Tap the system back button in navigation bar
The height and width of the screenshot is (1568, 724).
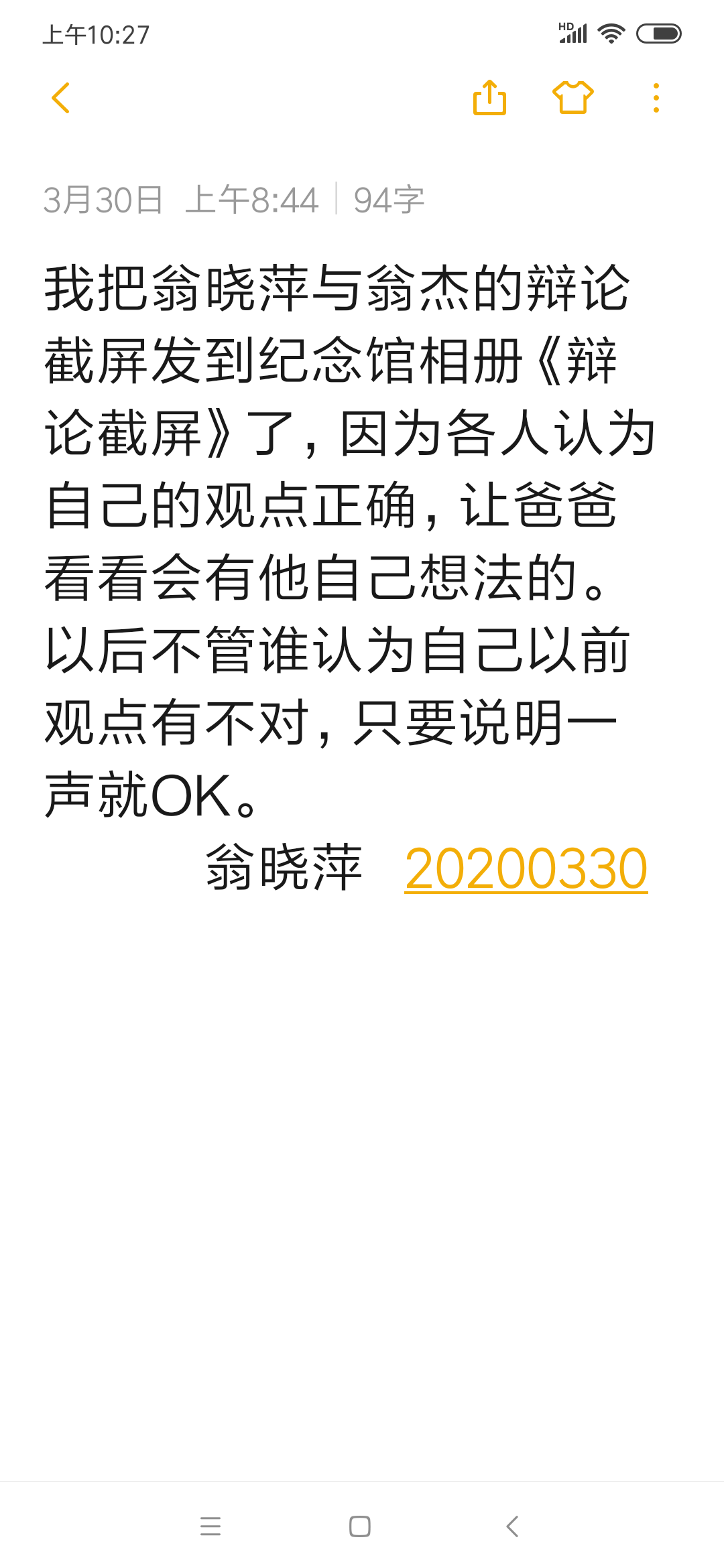512,1526
